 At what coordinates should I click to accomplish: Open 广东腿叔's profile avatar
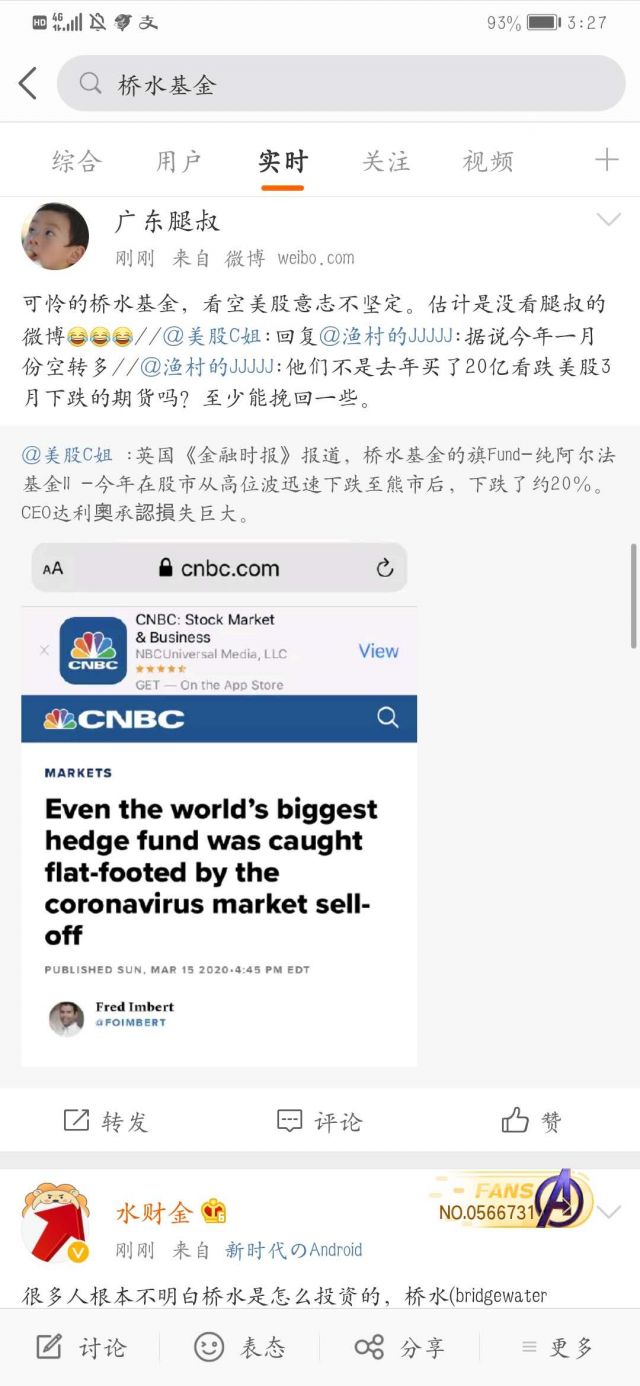(55, 236)
